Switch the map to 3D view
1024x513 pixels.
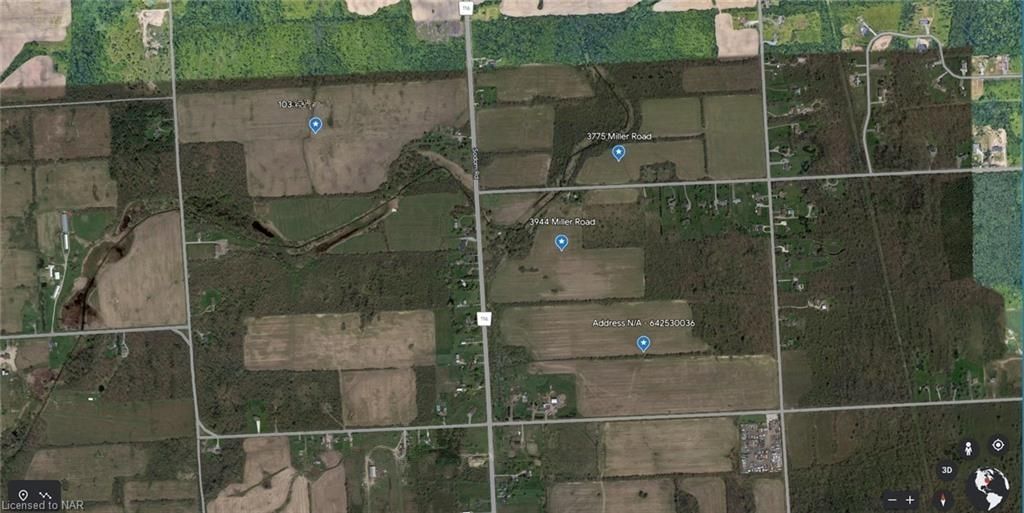point(945,471)
